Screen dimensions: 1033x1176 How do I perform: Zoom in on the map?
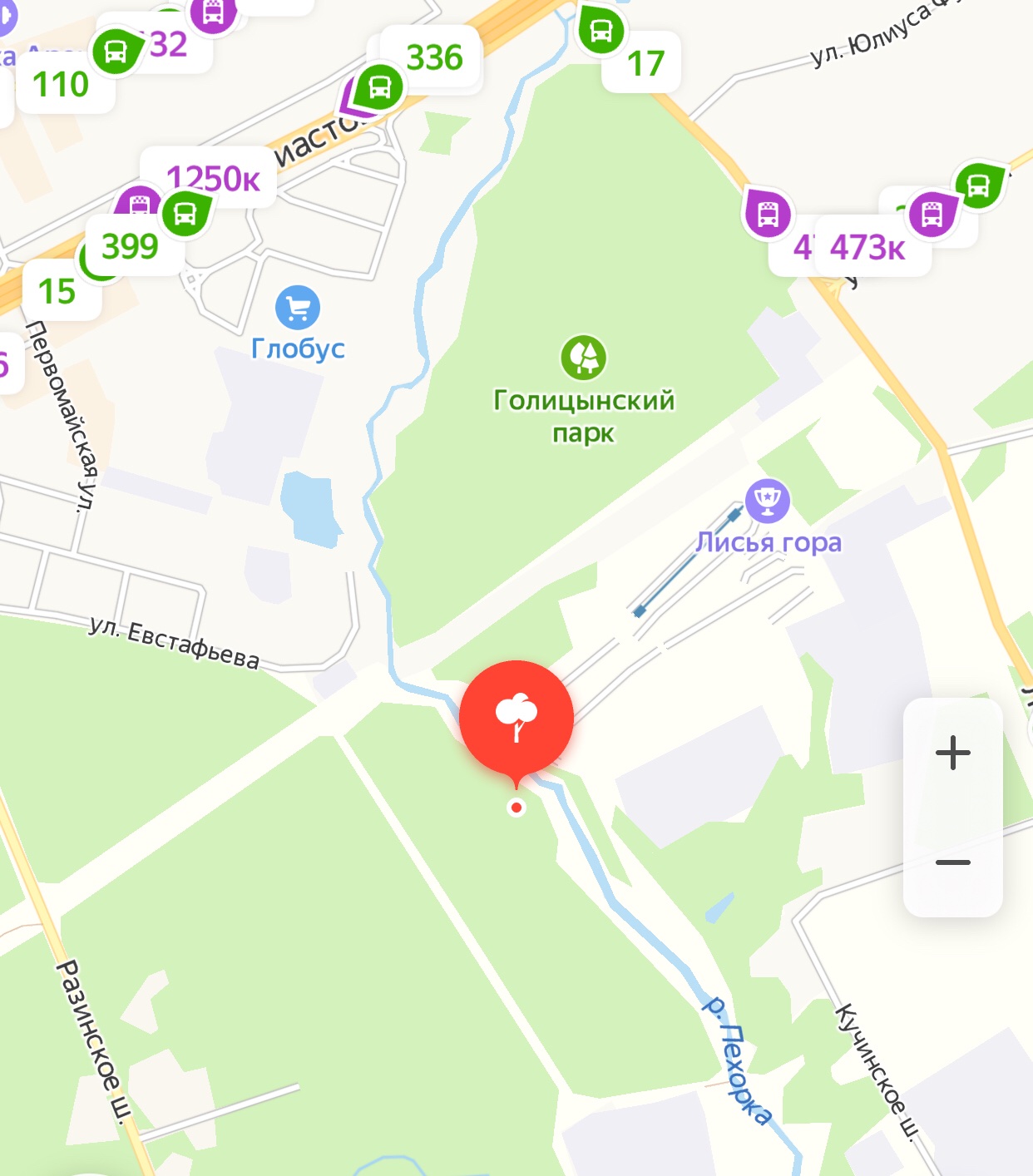point(952,754)
